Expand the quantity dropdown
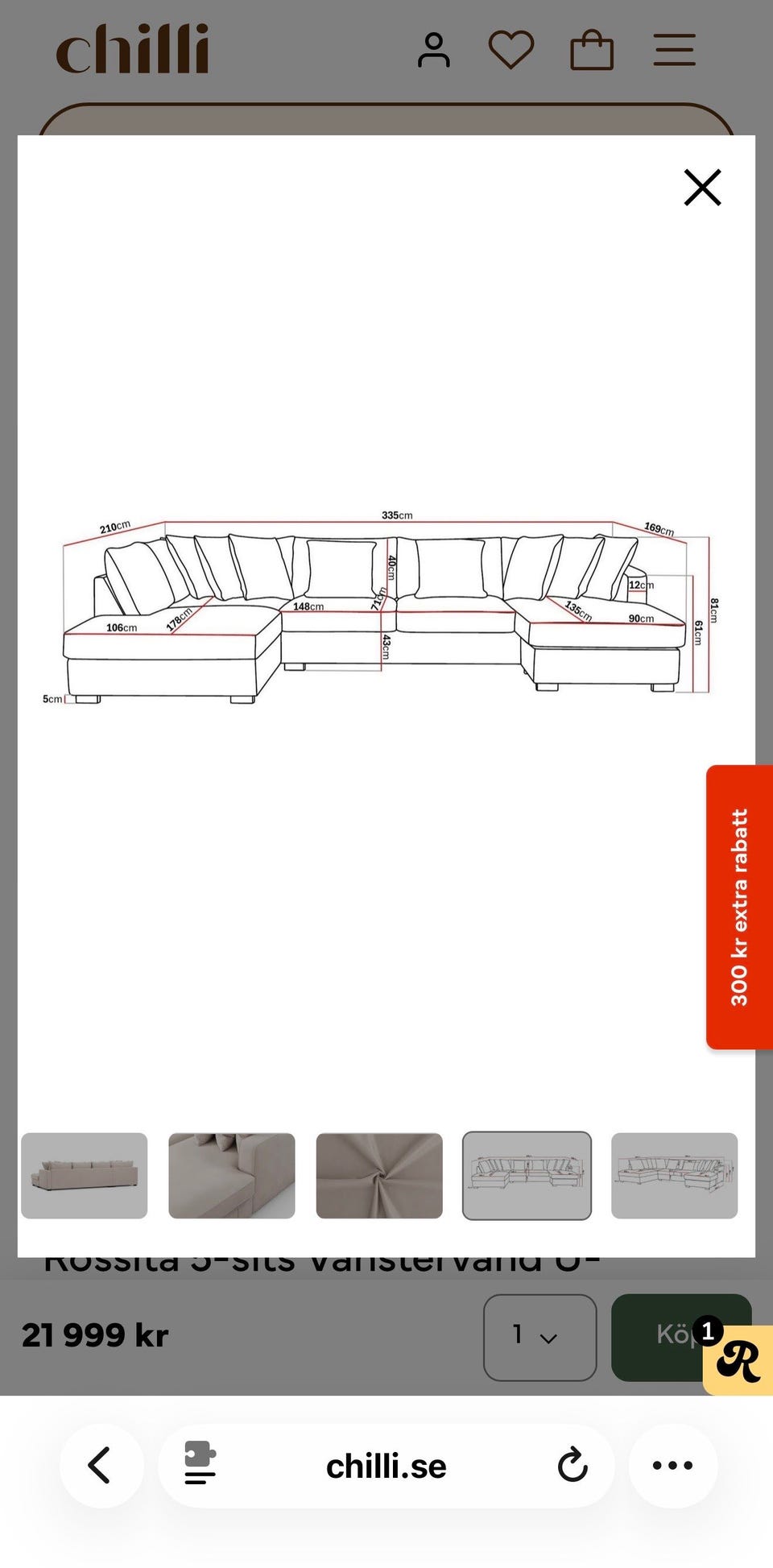Screen dimensions: 773x1568 coord(539,1337)
